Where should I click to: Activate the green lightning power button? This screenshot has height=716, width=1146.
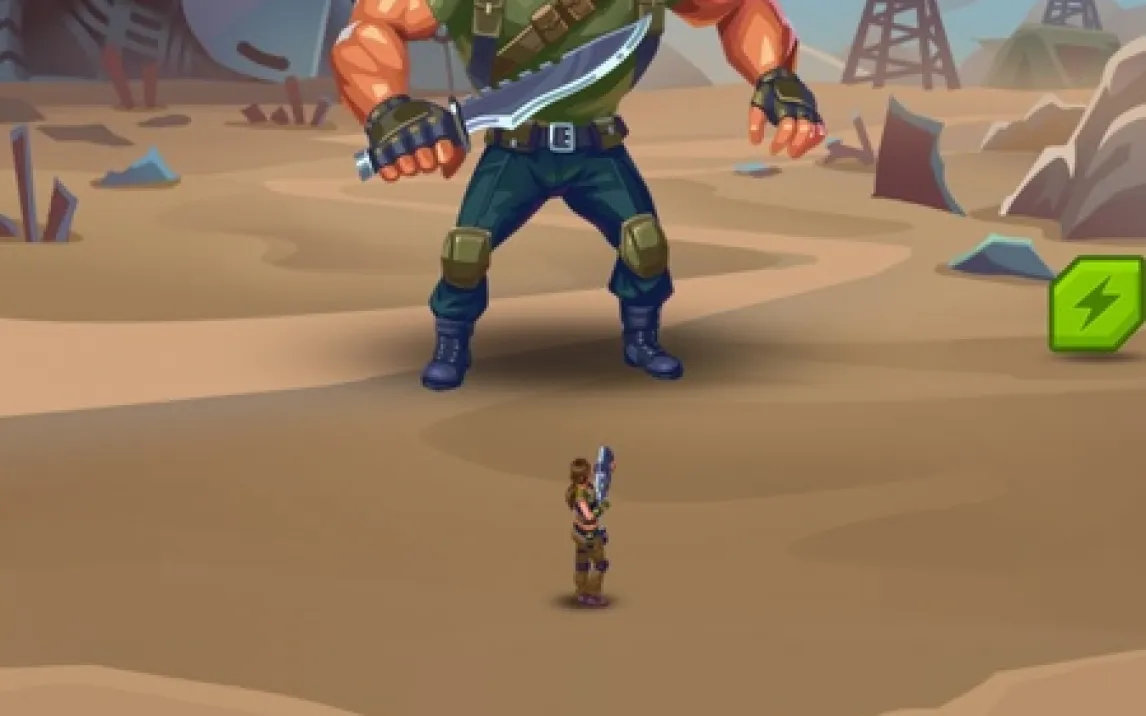click(1097, 304)
